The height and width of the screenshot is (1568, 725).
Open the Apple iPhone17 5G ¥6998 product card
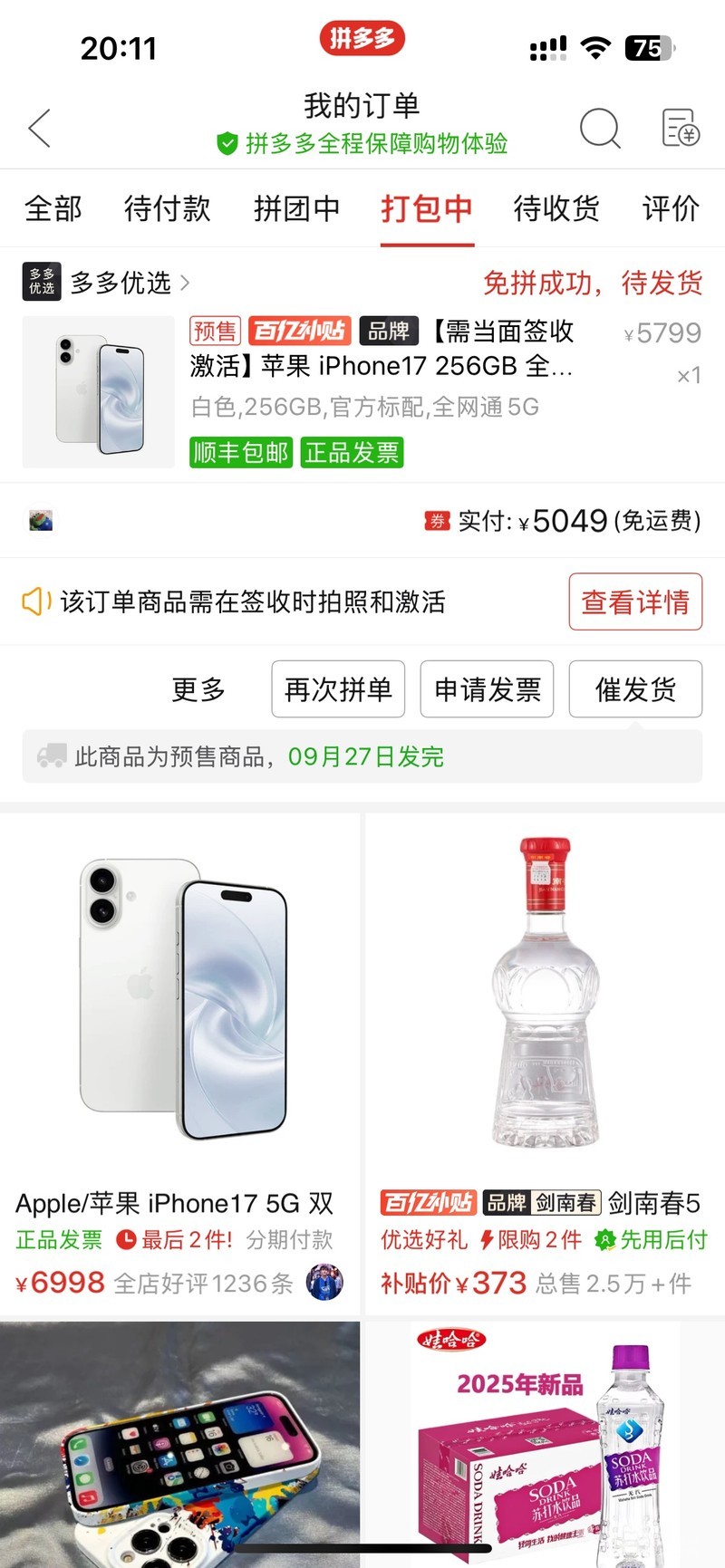pos(180,1060)
